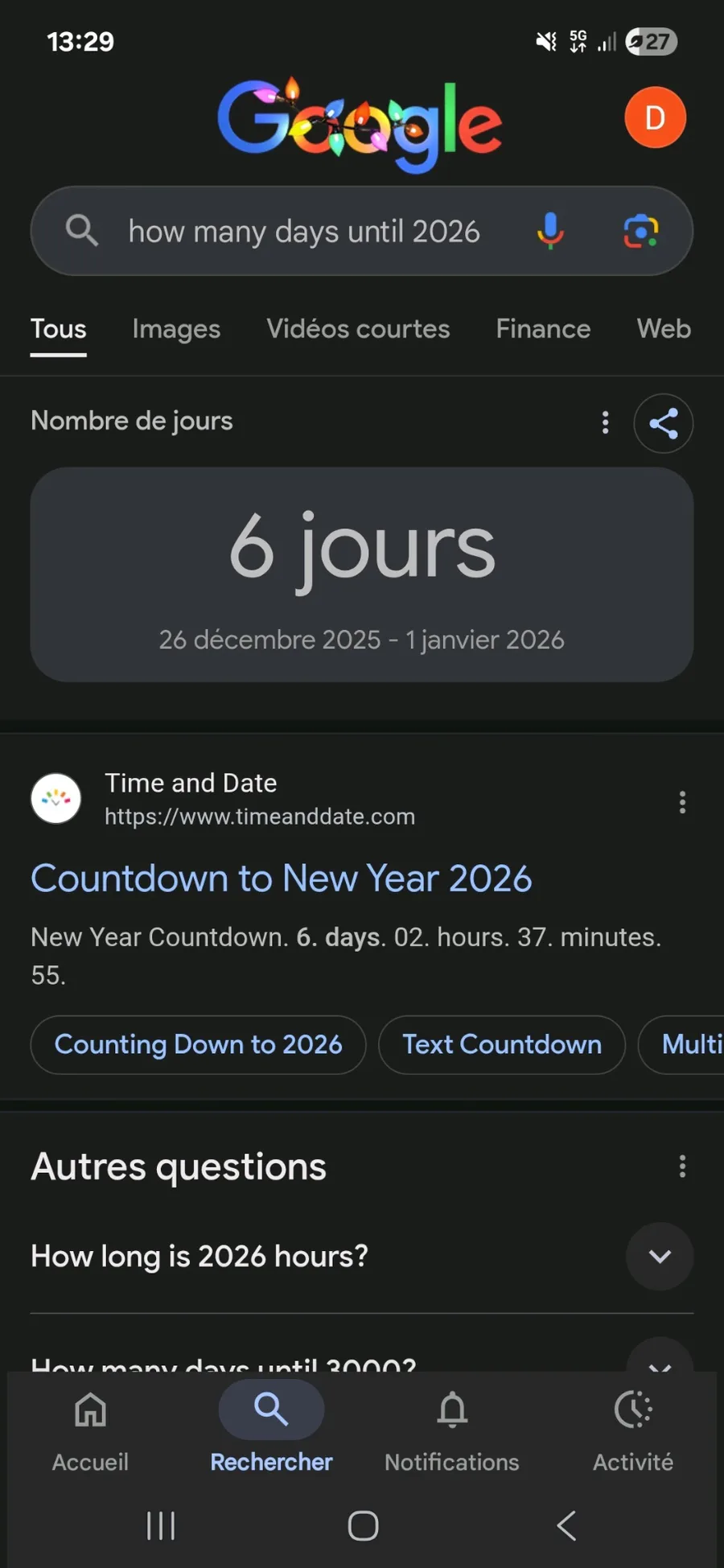Switch to the Images tab
Screen dimensions: 724x1568
[176, 329]
